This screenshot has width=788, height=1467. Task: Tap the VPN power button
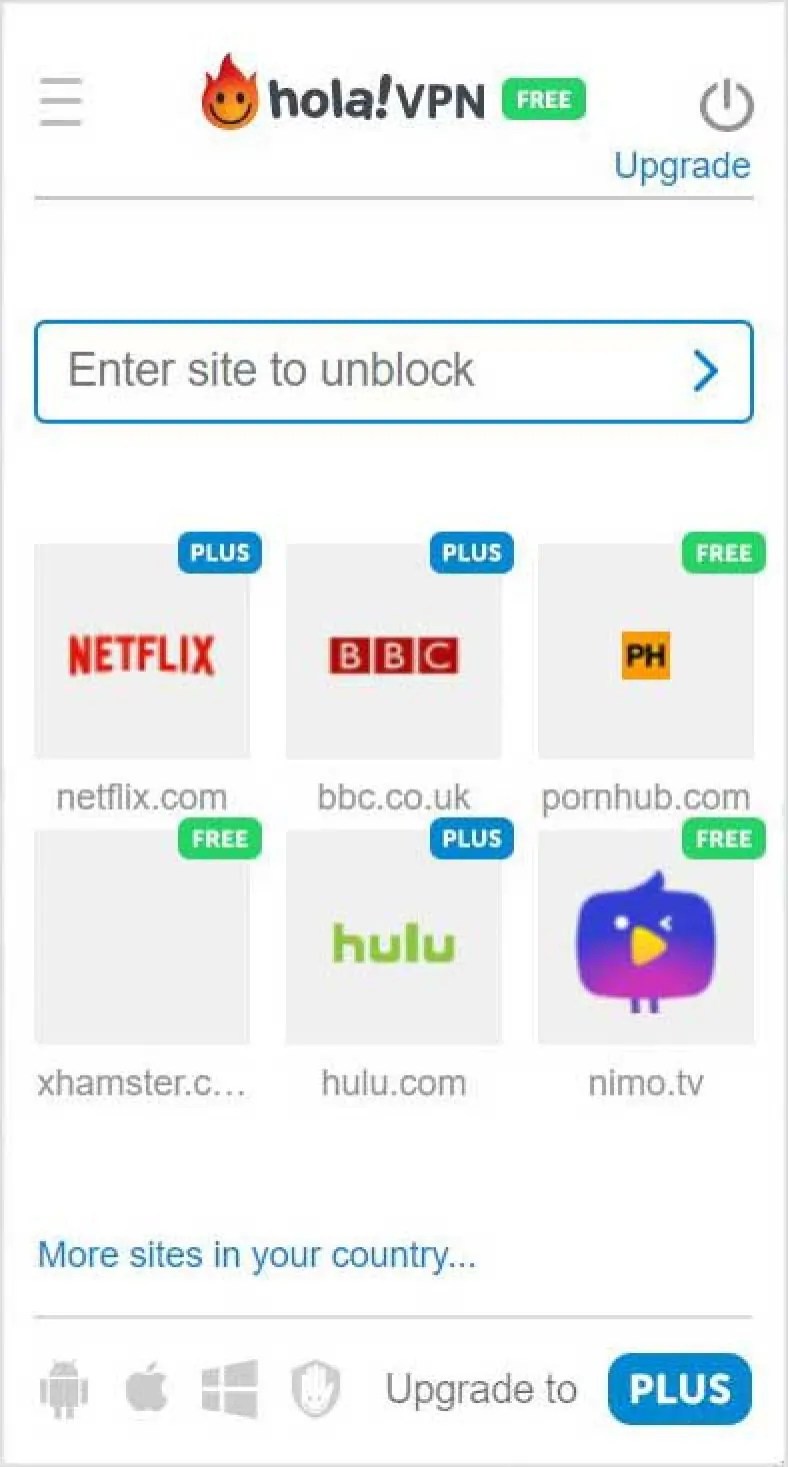pyautogui.click(x=725, y=105)
